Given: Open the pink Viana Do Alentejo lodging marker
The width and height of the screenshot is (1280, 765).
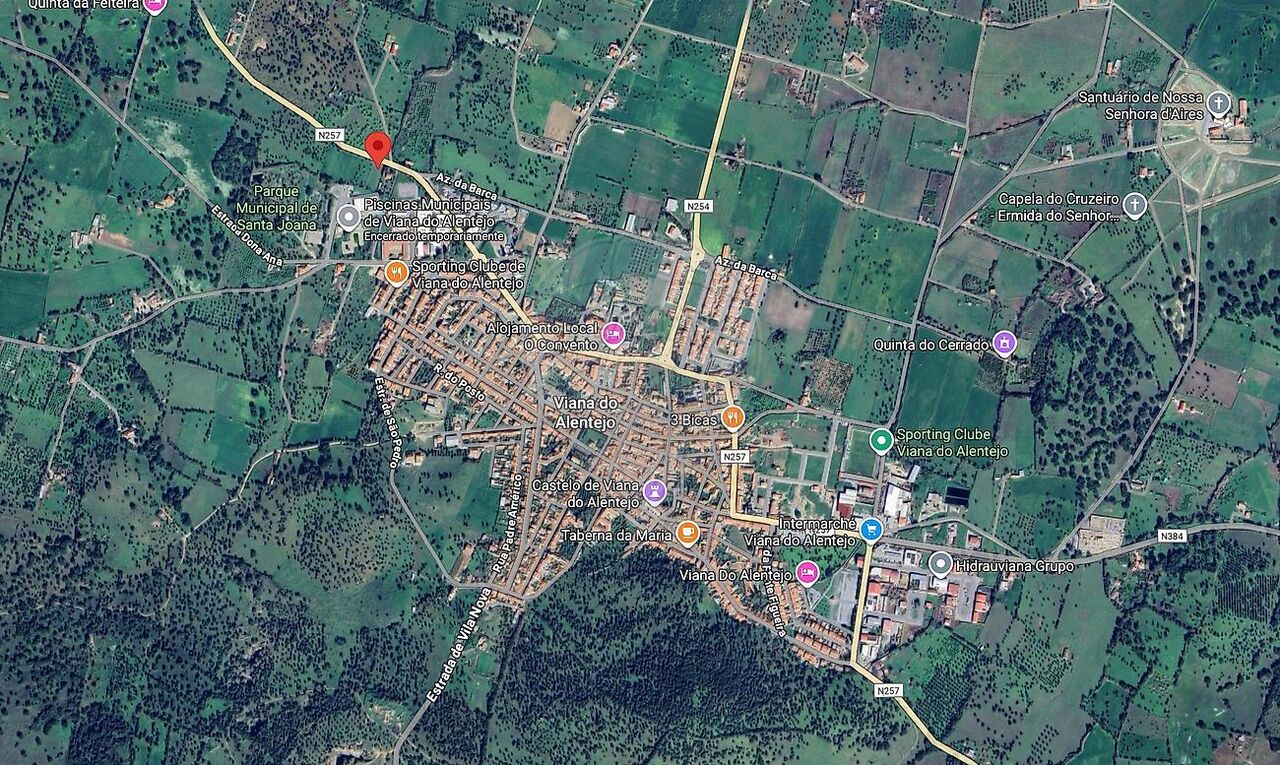Looking at the screenshot, I should tap(807, 573).
